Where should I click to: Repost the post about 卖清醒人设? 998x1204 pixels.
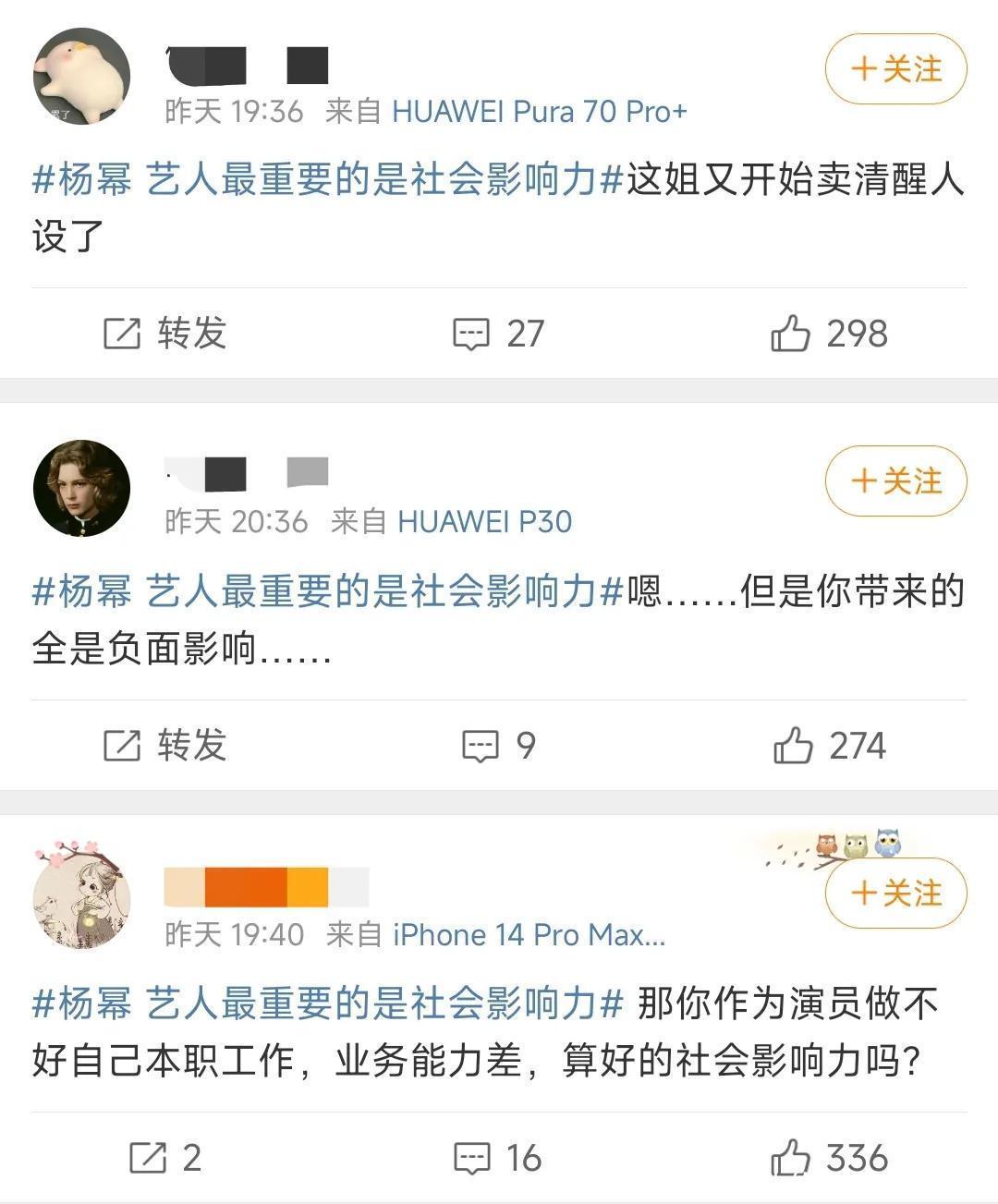(x=164, y=334)
